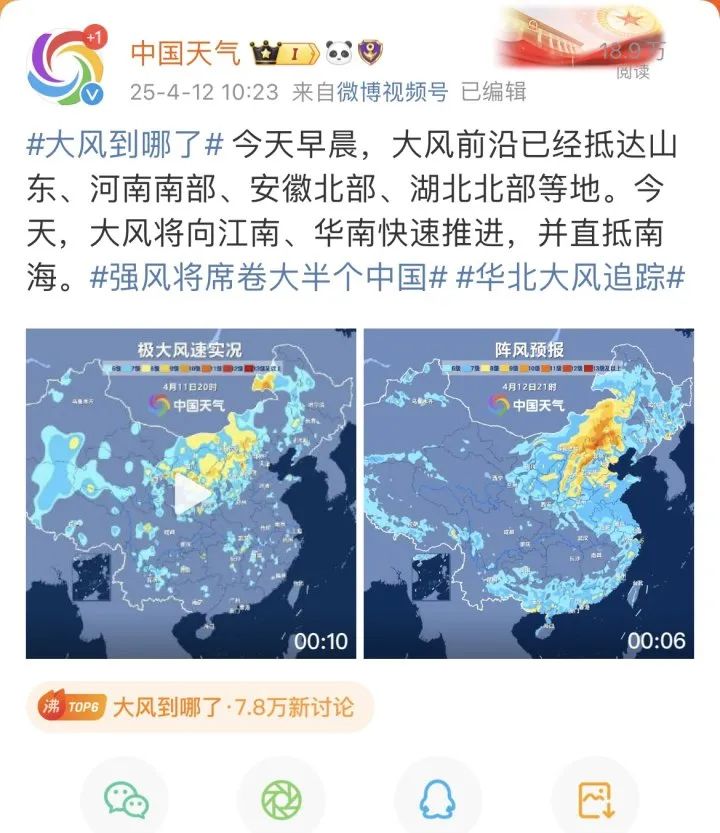This screenshot has width=720, height=833.
Task: Open hashtag #华北大风追踪#
Action: (x=571, y=277)
